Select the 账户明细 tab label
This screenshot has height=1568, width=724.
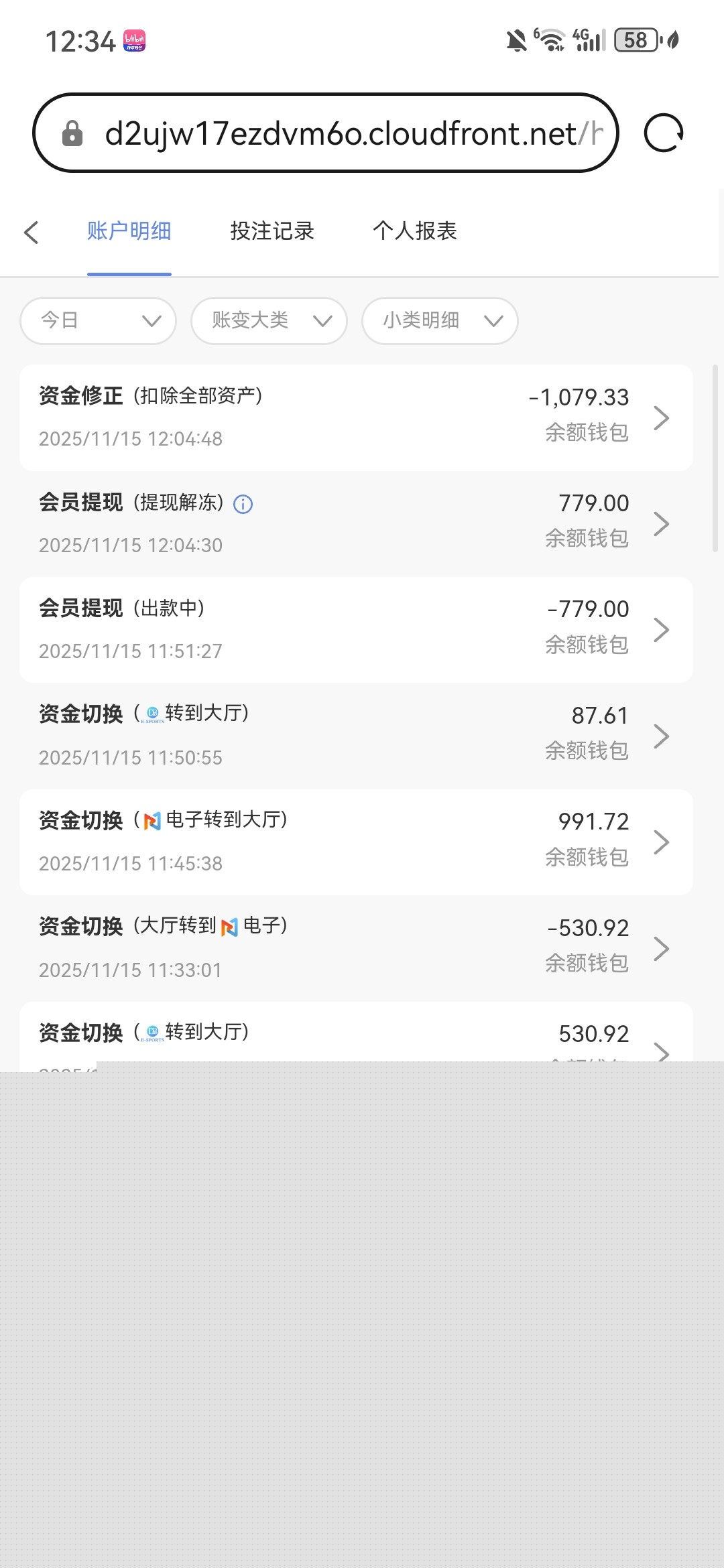click(x=129, y=231)
